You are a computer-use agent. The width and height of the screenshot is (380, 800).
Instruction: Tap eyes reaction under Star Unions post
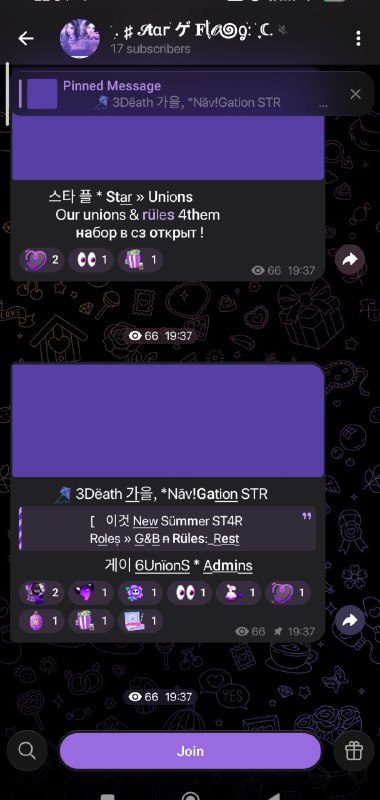coord(90,260)
